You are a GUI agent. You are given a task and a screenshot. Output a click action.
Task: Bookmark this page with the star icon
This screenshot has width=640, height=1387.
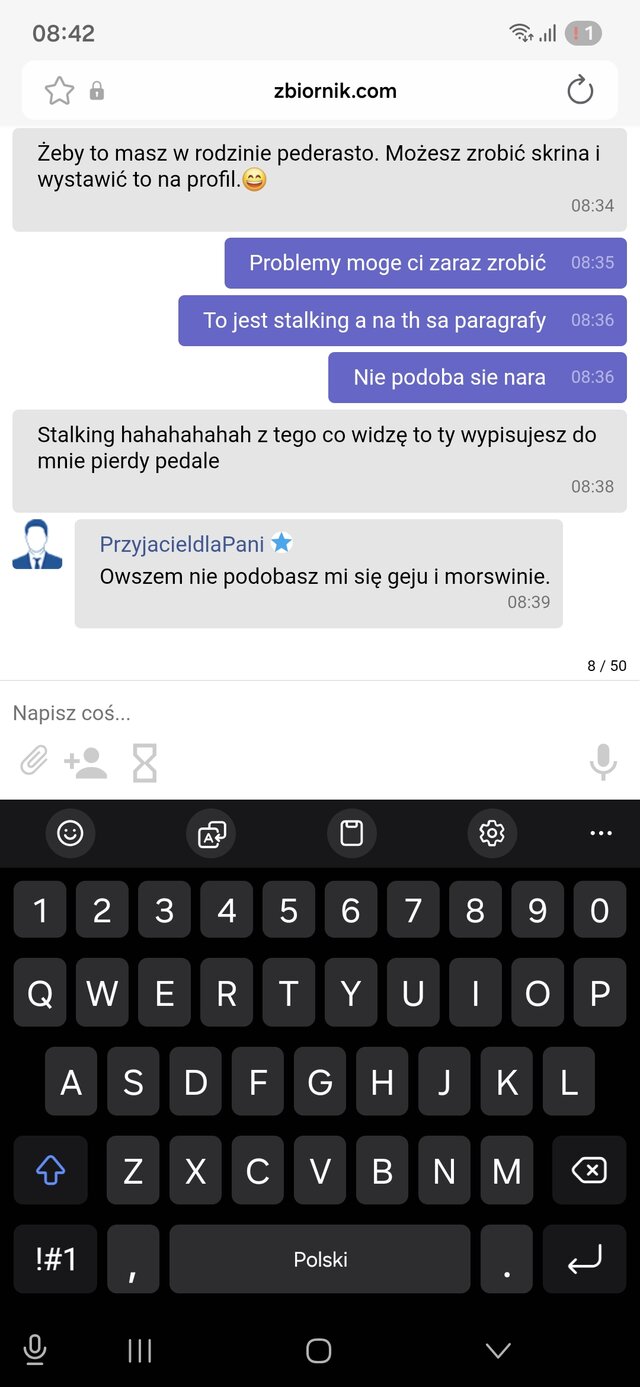[60, 91]
